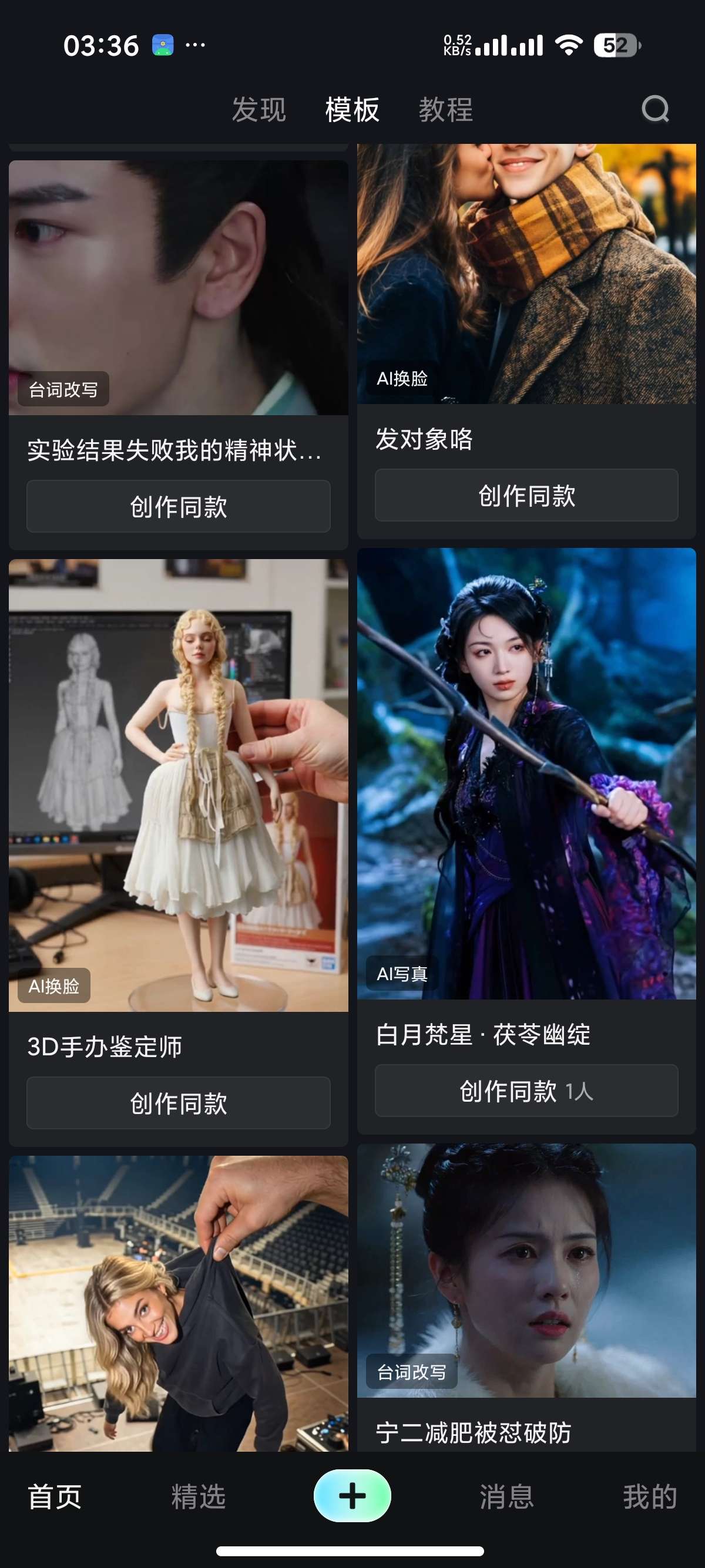
Task: Tap 创作同款 under 实验结果失败我的精神状
Action: [x=179, y=506]
